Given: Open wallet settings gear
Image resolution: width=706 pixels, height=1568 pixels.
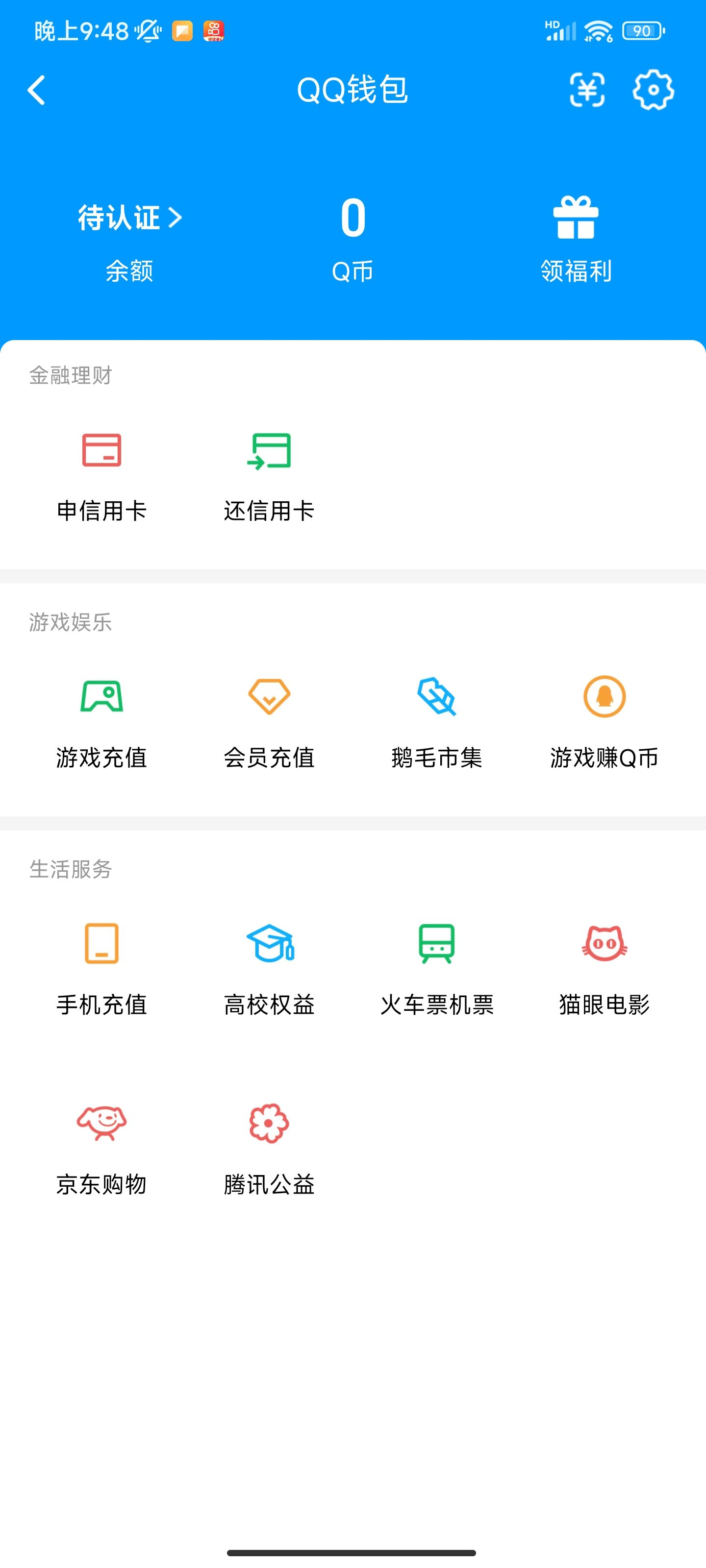Looking at the screenshot, I should tap(653, 90).
